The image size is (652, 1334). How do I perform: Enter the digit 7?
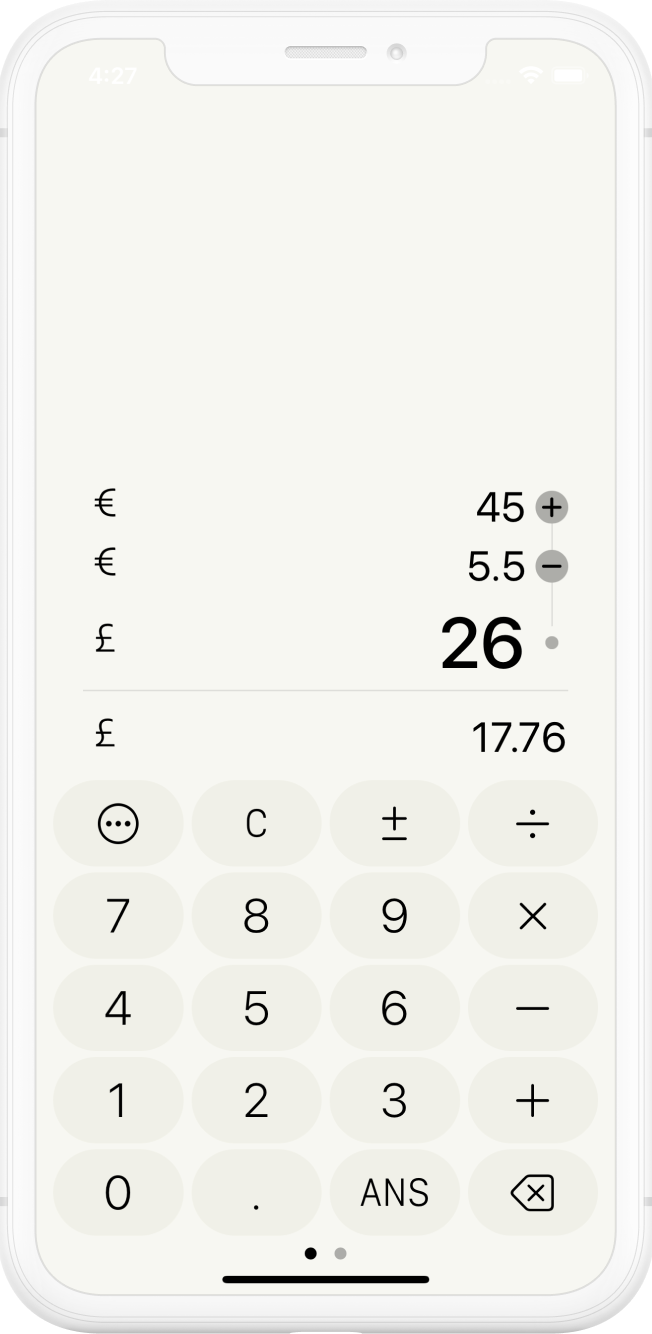pyautogui.click(x=118, y=916)
